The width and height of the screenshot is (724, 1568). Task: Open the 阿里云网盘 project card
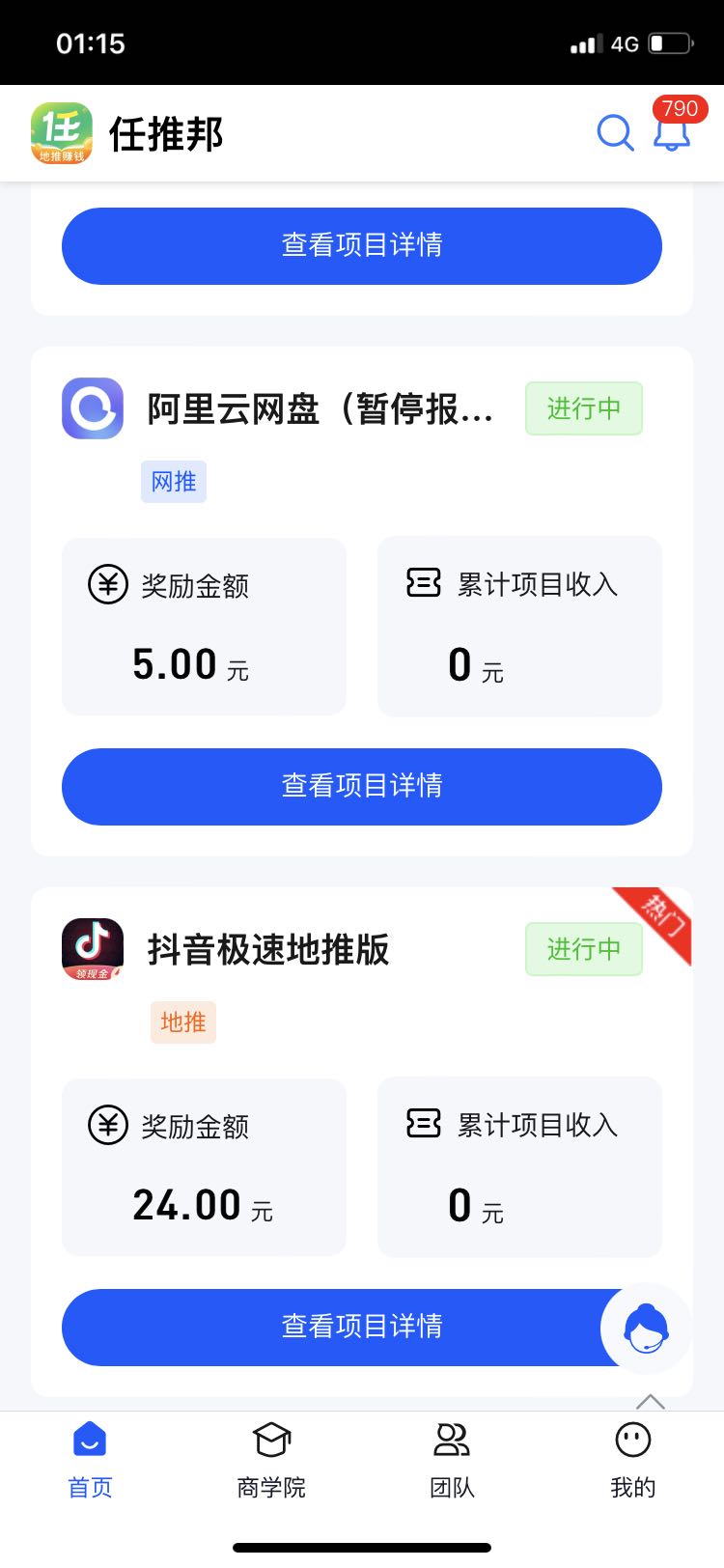[319, 409]
